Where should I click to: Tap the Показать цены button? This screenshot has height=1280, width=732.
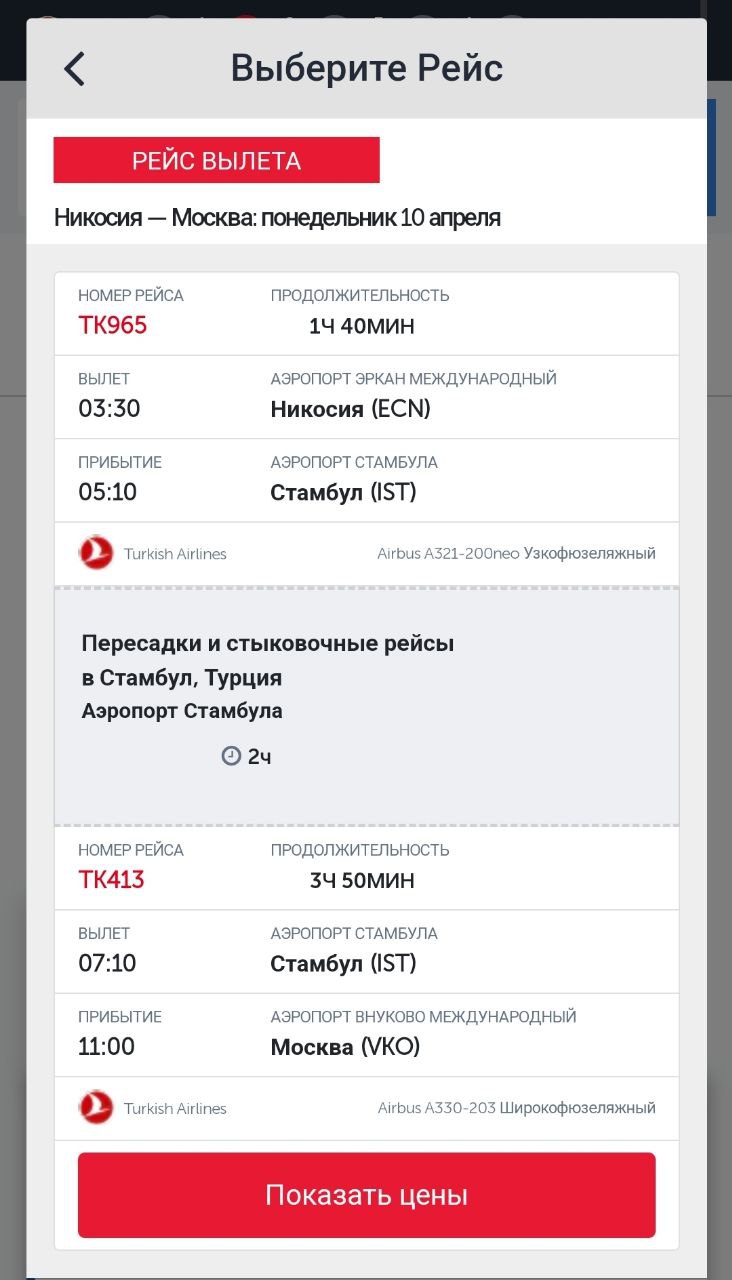(366, 1195)
